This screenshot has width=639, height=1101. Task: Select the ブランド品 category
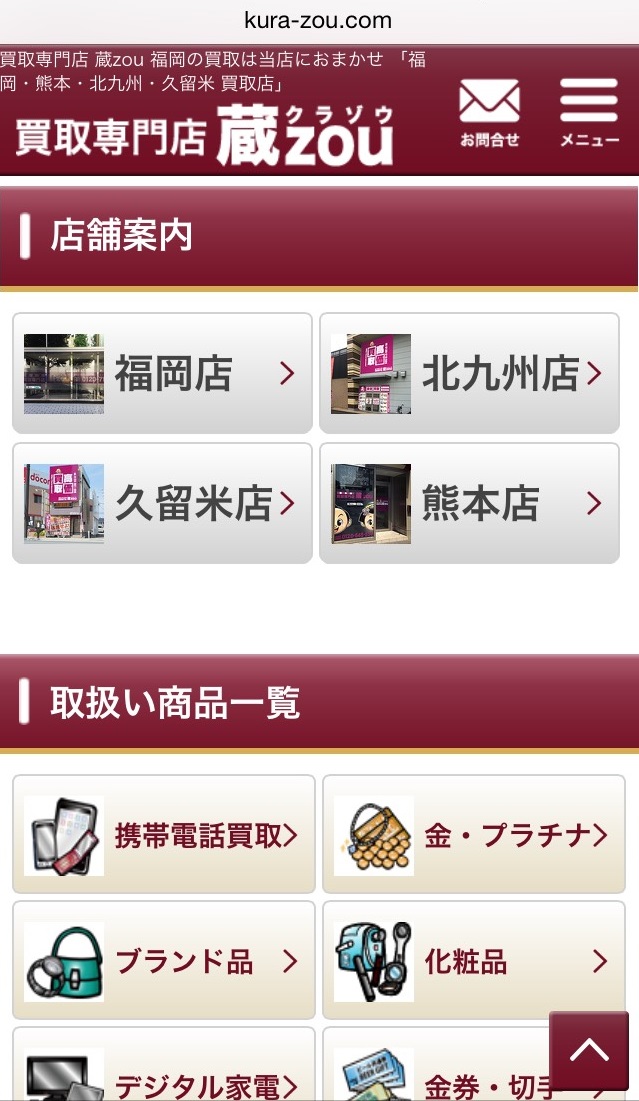click(164, 961)
